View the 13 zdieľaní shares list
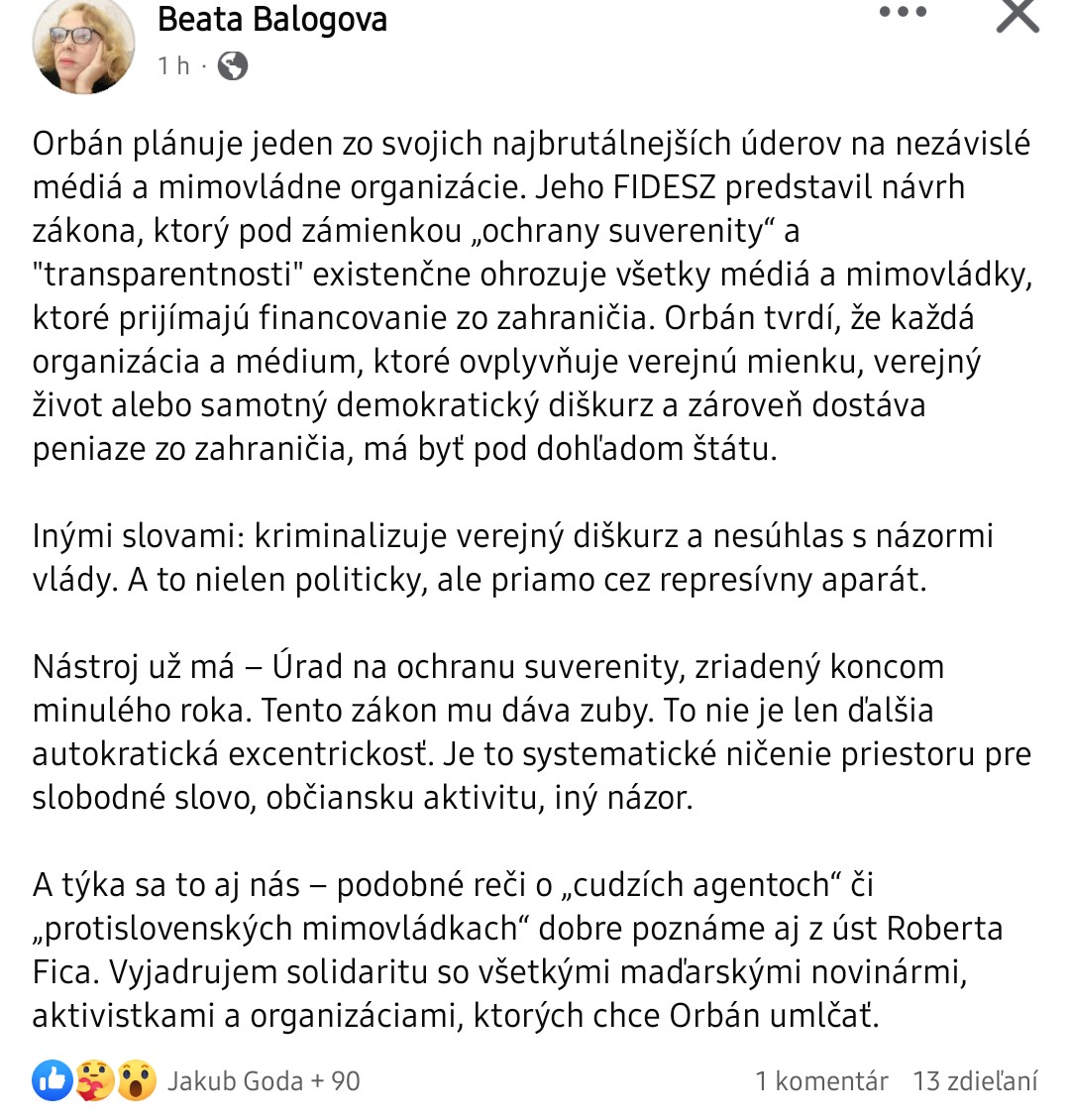Image resolution: width=1070 pixels, height=1120 pixels. click(975, 1080)
